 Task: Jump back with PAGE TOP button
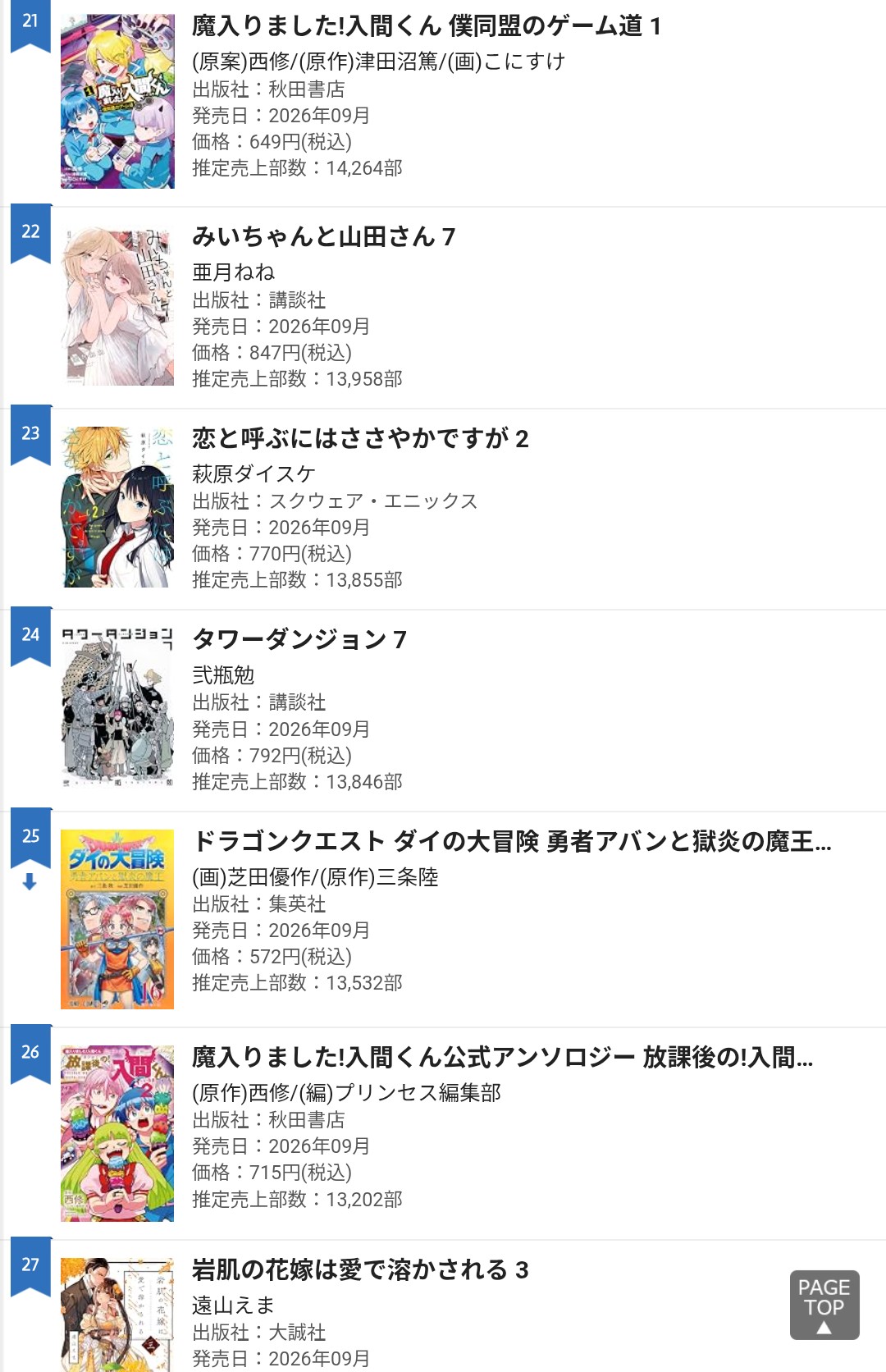click(x=824, y=1305)
